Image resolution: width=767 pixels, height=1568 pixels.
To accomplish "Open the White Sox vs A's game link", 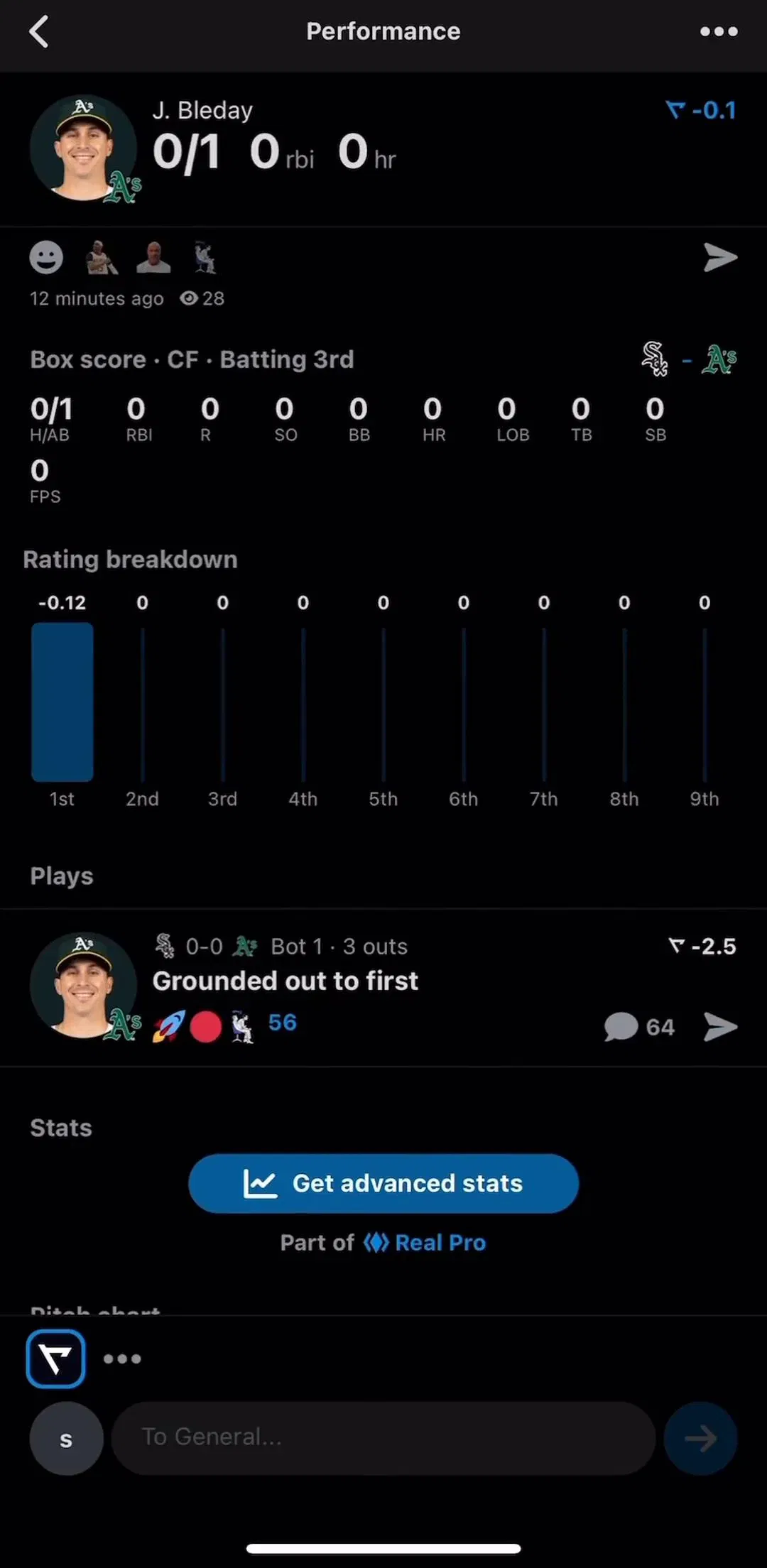I will [689, 359].
